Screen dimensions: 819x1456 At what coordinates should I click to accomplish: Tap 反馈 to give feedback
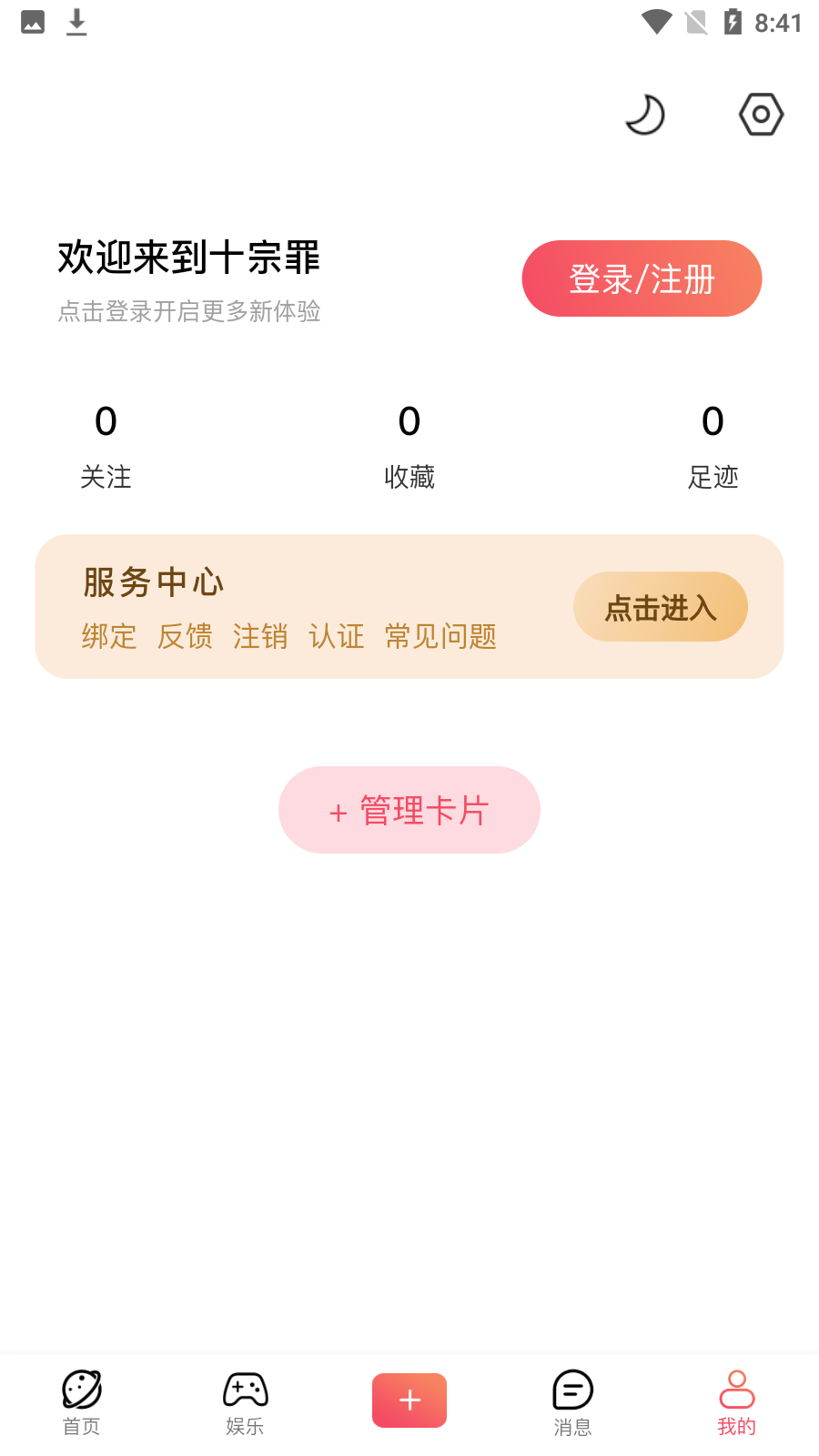(185, 637)
